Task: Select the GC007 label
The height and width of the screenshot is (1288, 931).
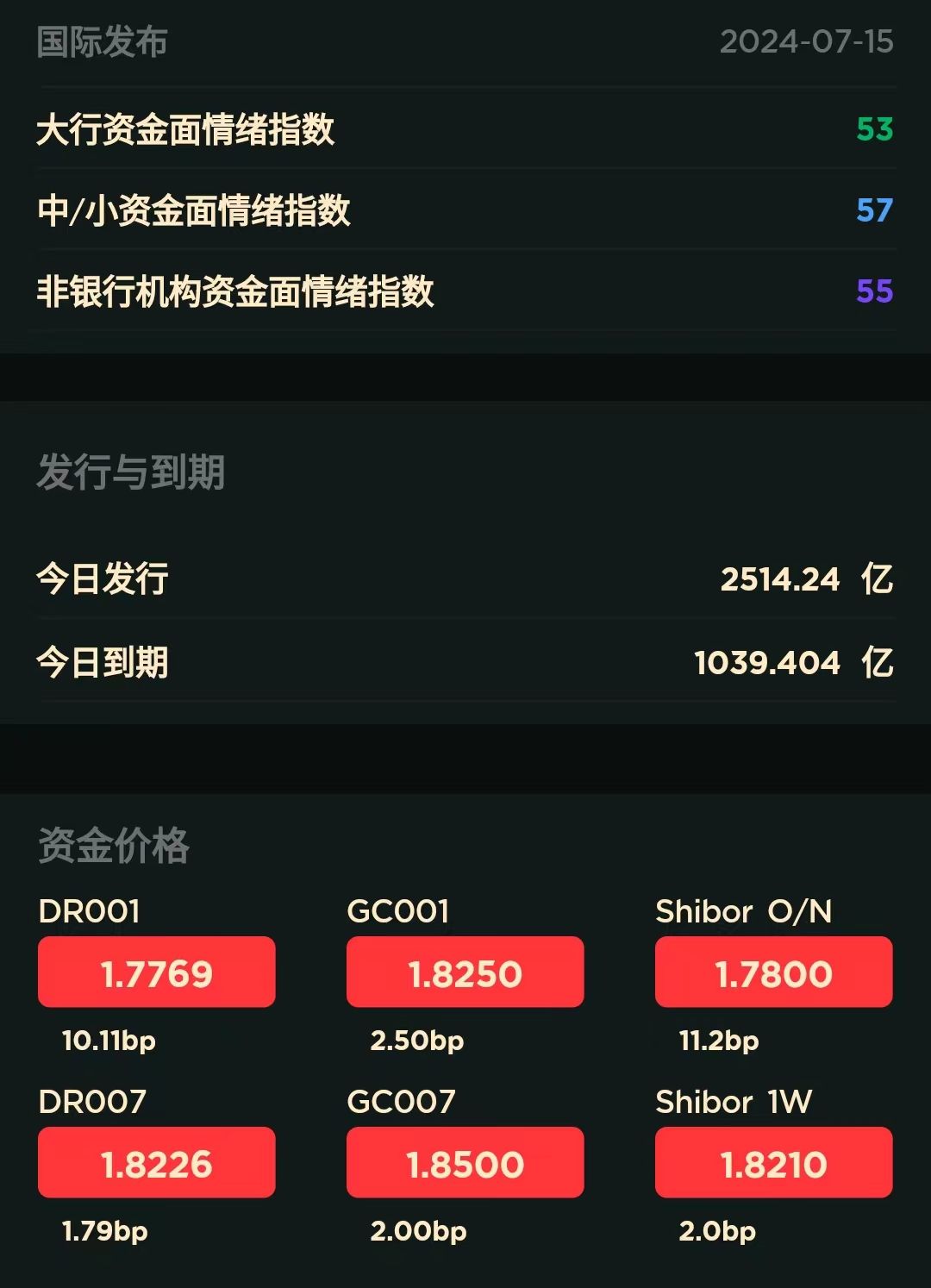Action: click(x=402, y=1101)
